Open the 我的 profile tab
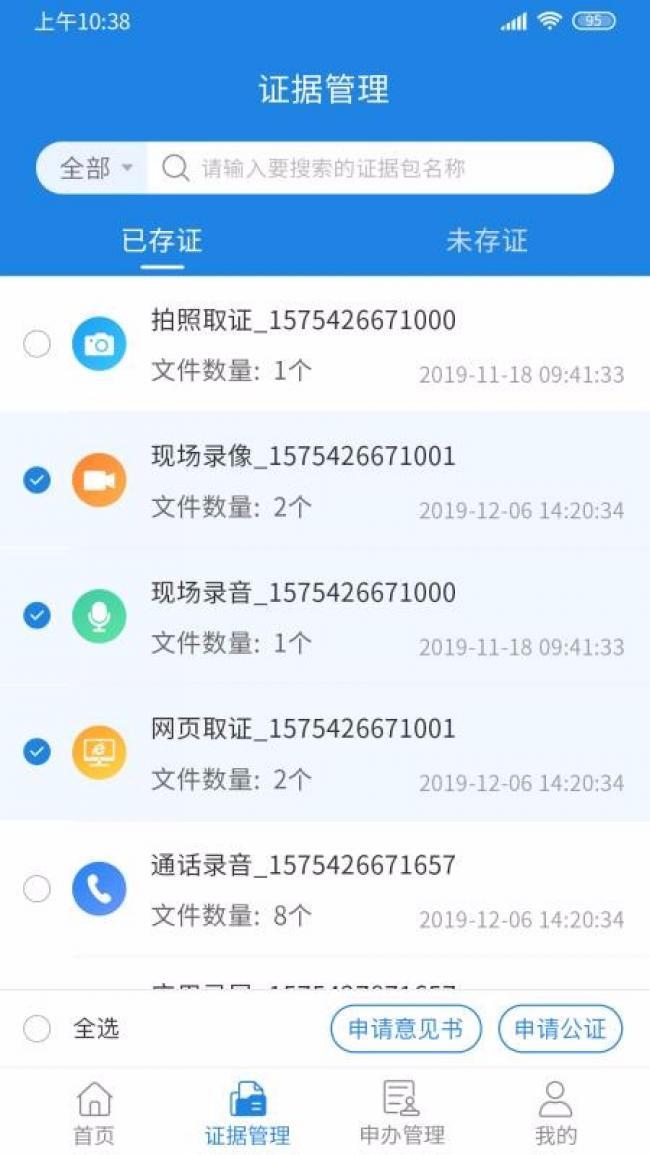The image size is (650, 1155). click(556, 1111)
